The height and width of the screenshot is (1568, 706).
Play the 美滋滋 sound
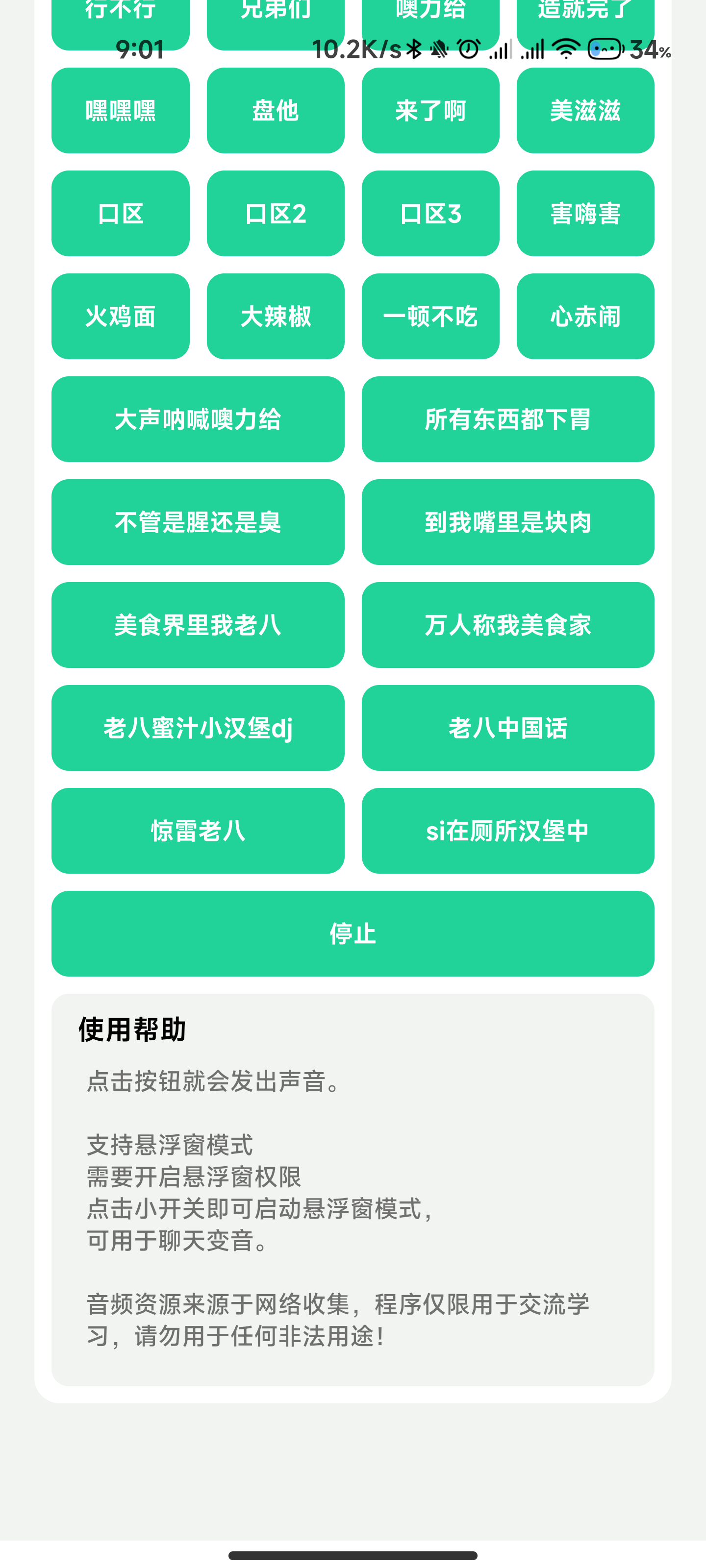pyautogui.click(x=585, y=111)
